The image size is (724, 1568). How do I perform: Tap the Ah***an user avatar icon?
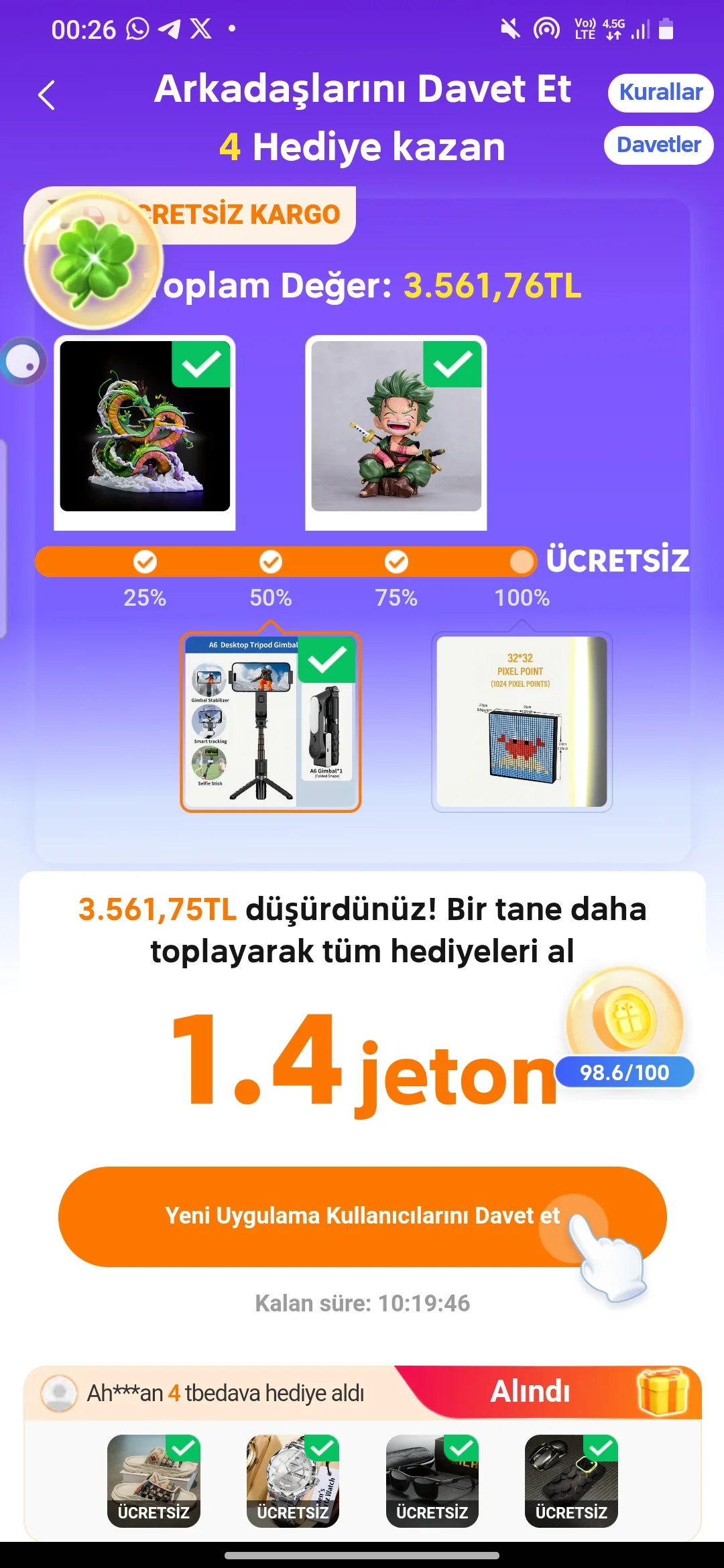coord(59,1392)
